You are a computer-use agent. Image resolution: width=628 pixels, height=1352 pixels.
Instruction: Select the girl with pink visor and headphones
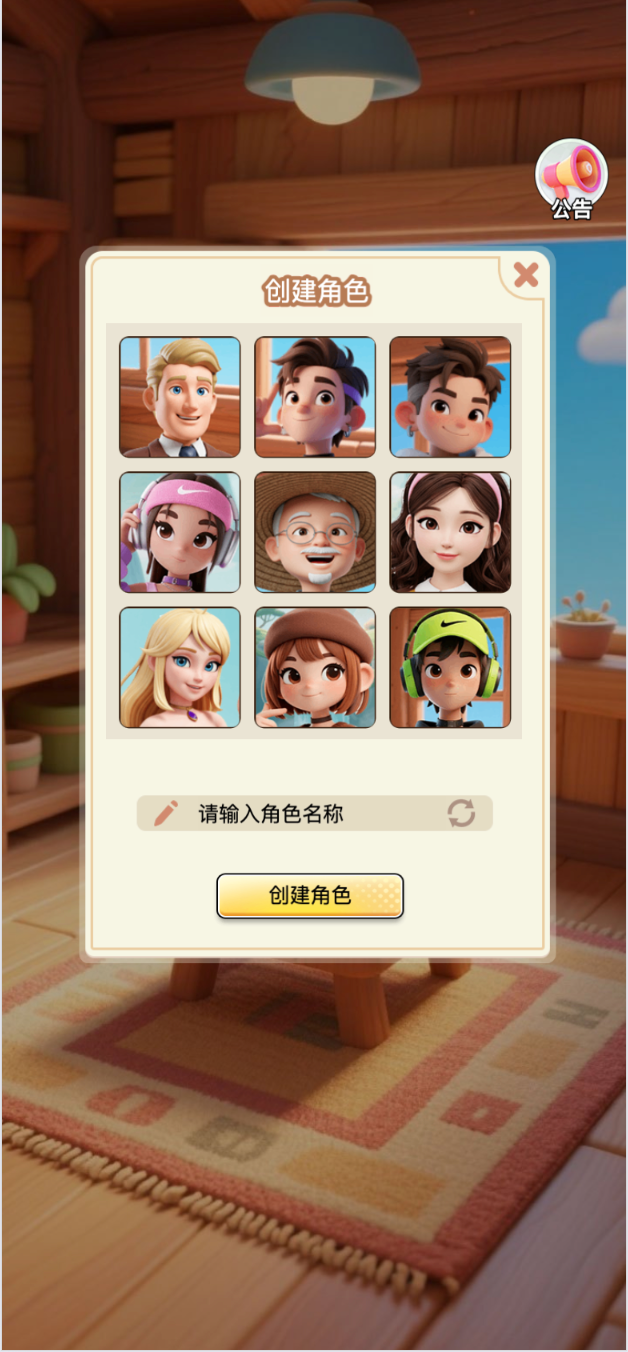coord(180,532)
